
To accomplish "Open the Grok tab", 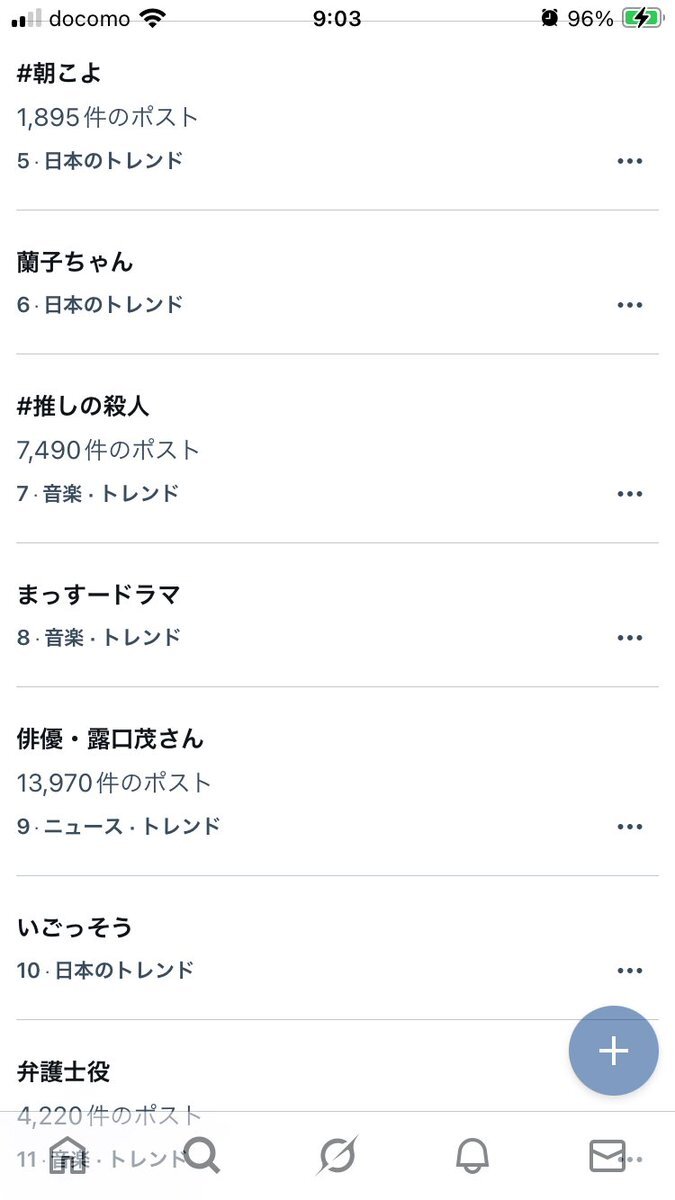I will [338, 1156].
